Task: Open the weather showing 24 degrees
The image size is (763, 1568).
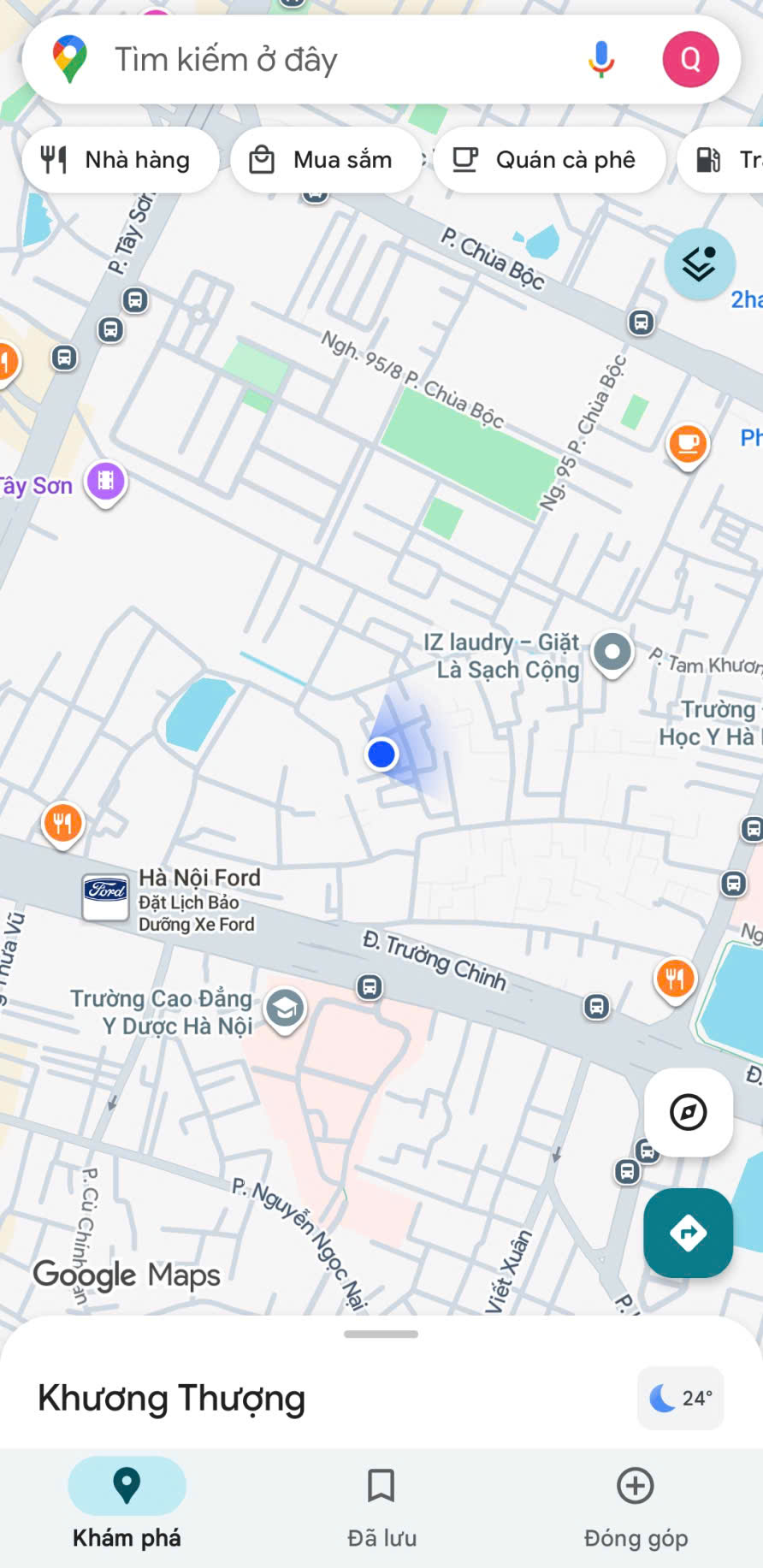Action: coord(680,1398)
